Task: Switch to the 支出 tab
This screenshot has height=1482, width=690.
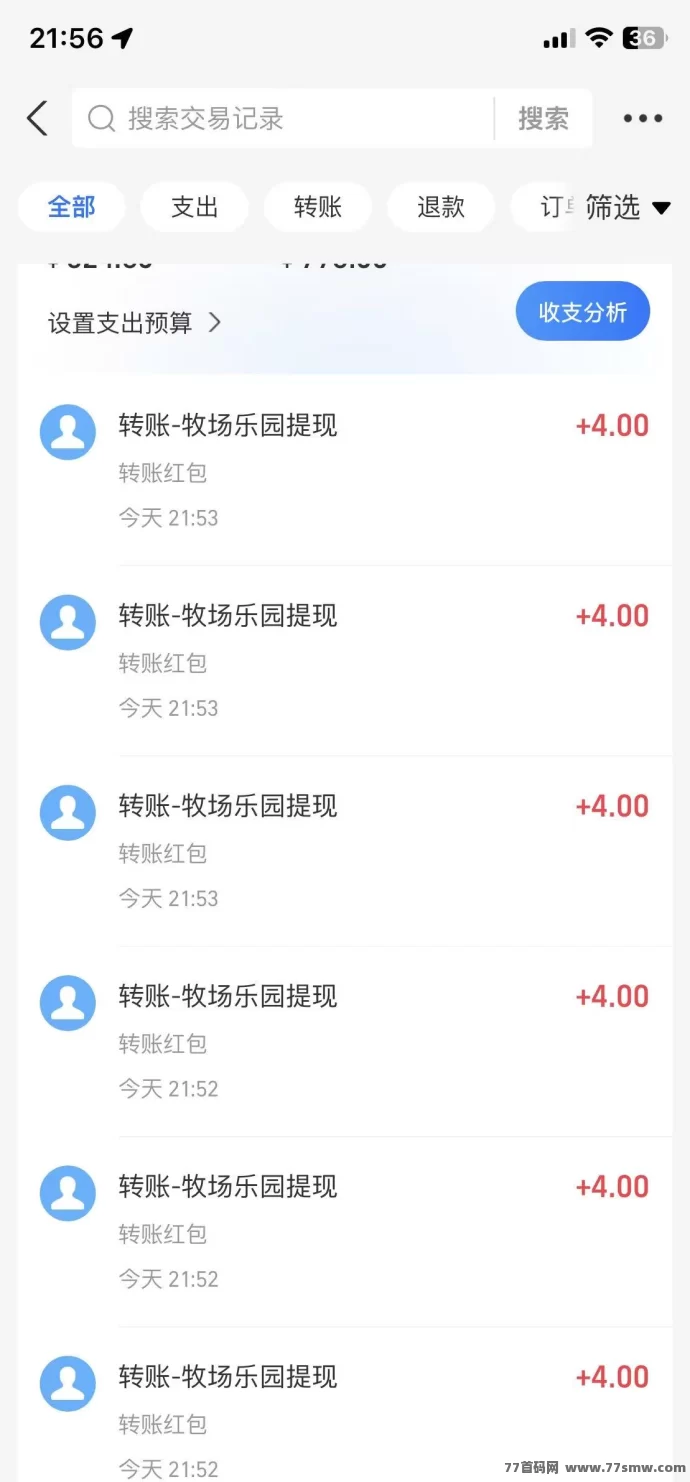Action: click(x=194, y=207)
